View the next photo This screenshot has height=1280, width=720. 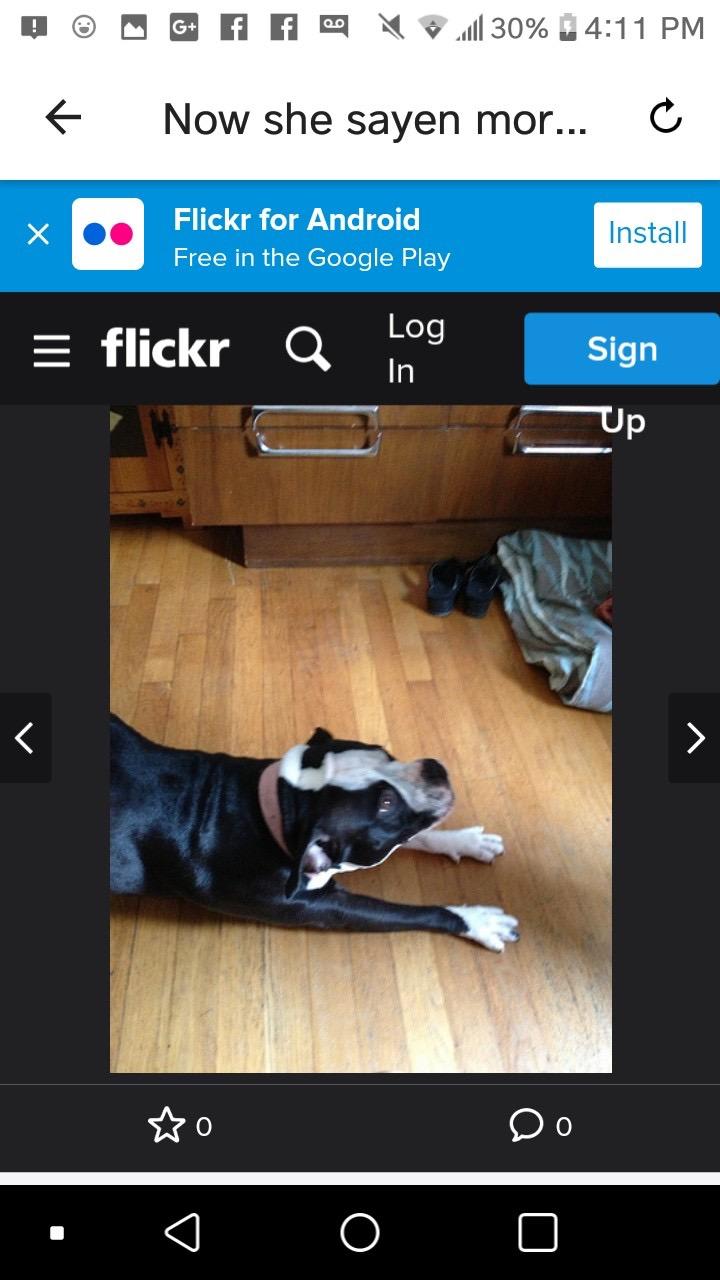click(695, 738)
